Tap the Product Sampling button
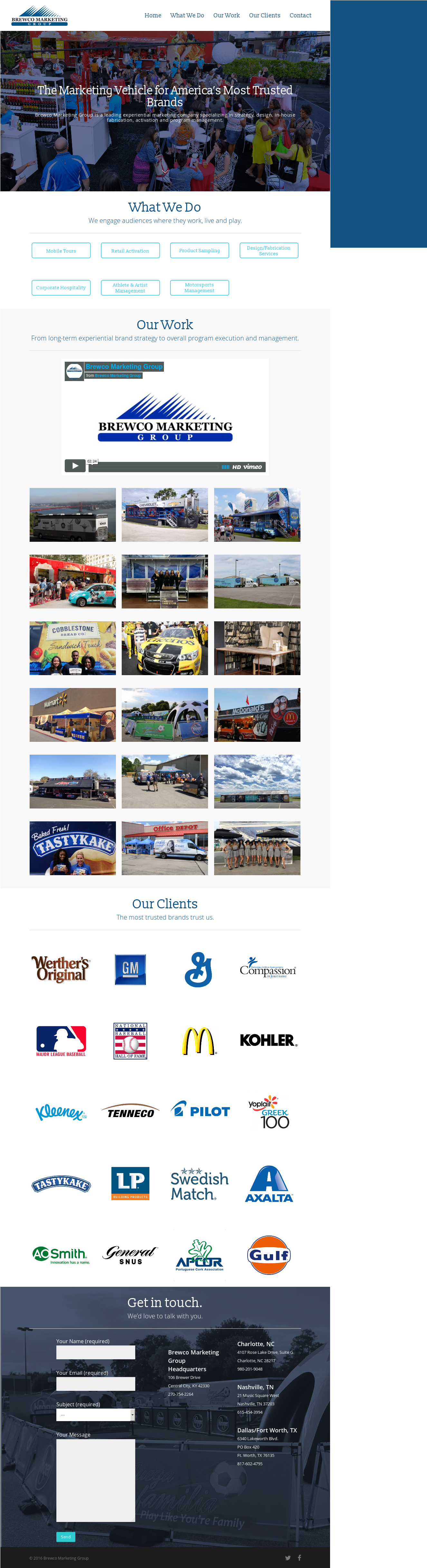This screenshot has width=427, height=1568. coord(200,250)
